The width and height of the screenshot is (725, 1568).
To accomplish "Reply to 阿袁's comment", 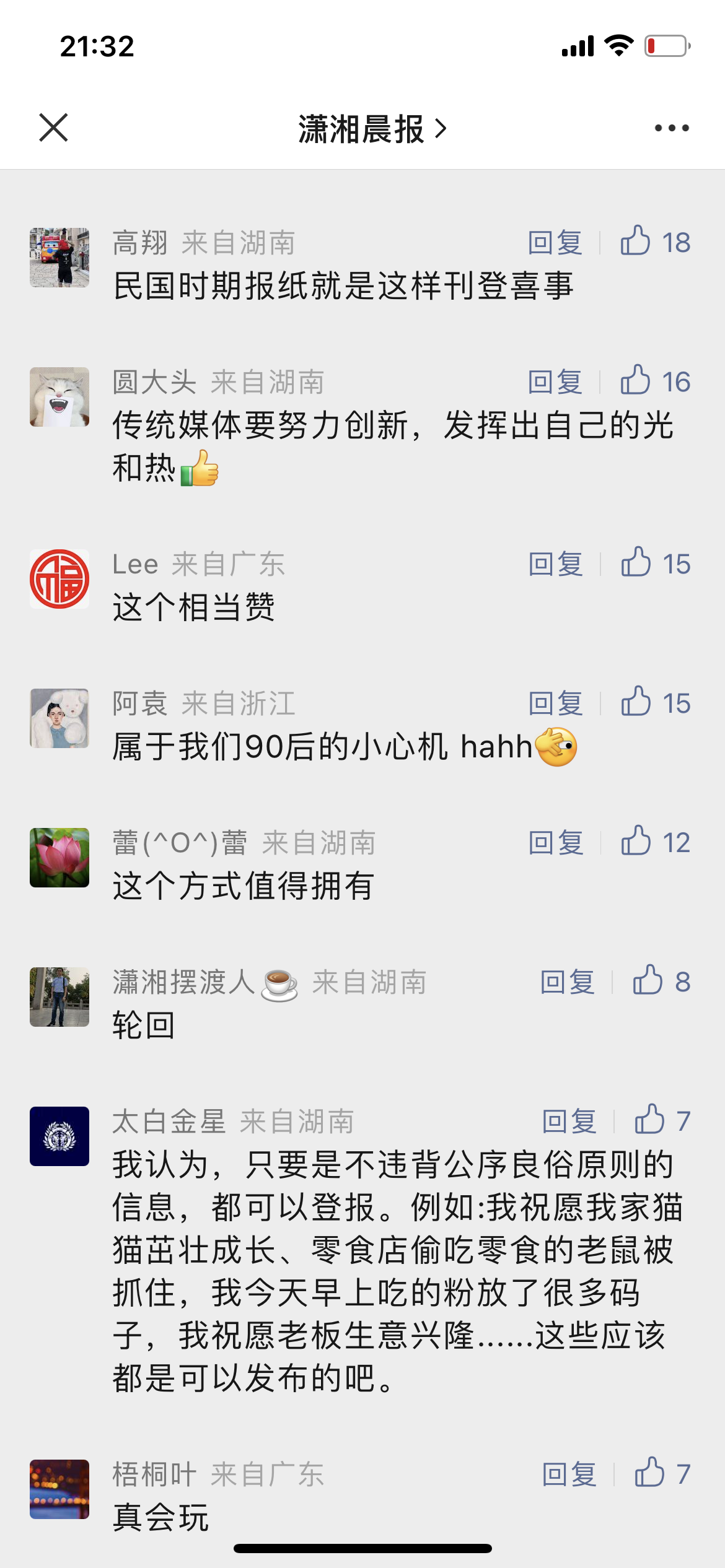I will tap(555, 703).
